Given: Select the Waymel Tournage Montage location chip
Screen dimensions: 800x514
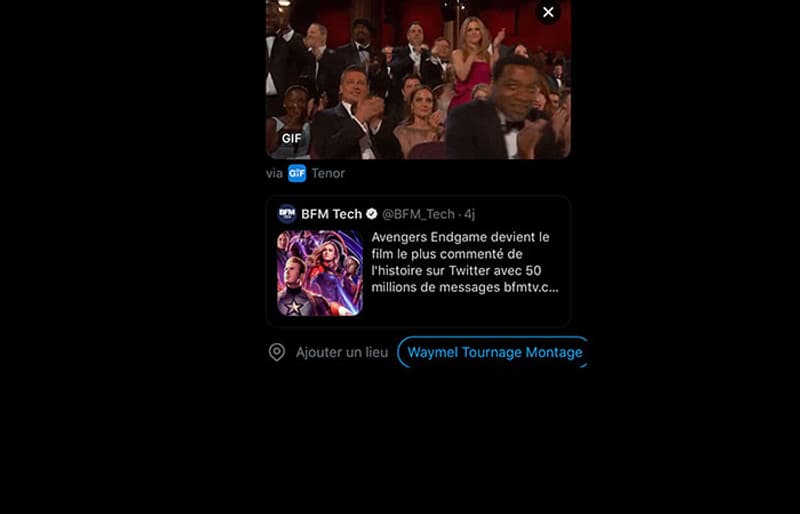Looking at the screenshot, I should point(493,353).
